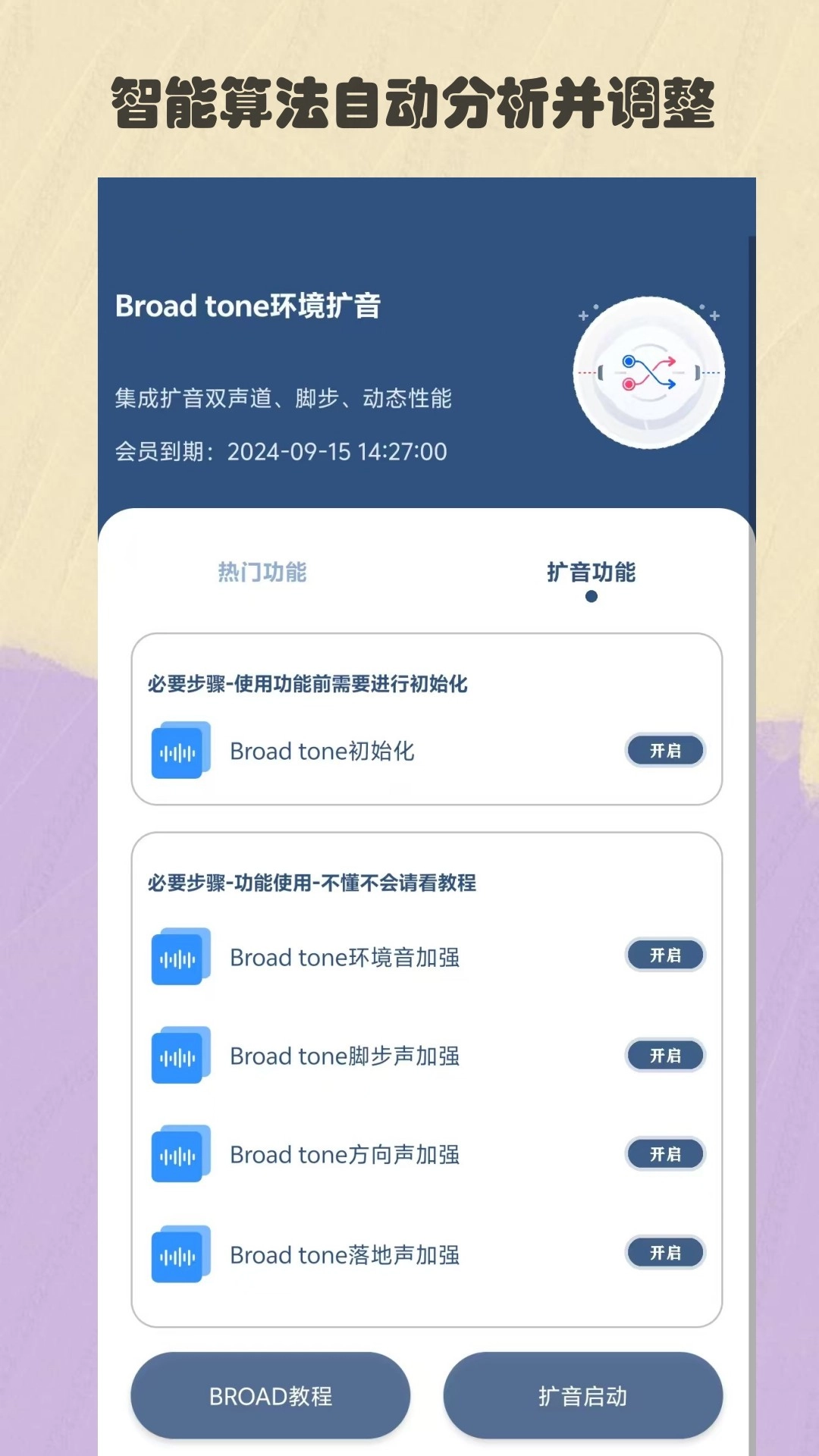Activate Broad tone落地声加强 with 开启
819x1456 pixels.
click(x=665, y=1253)
